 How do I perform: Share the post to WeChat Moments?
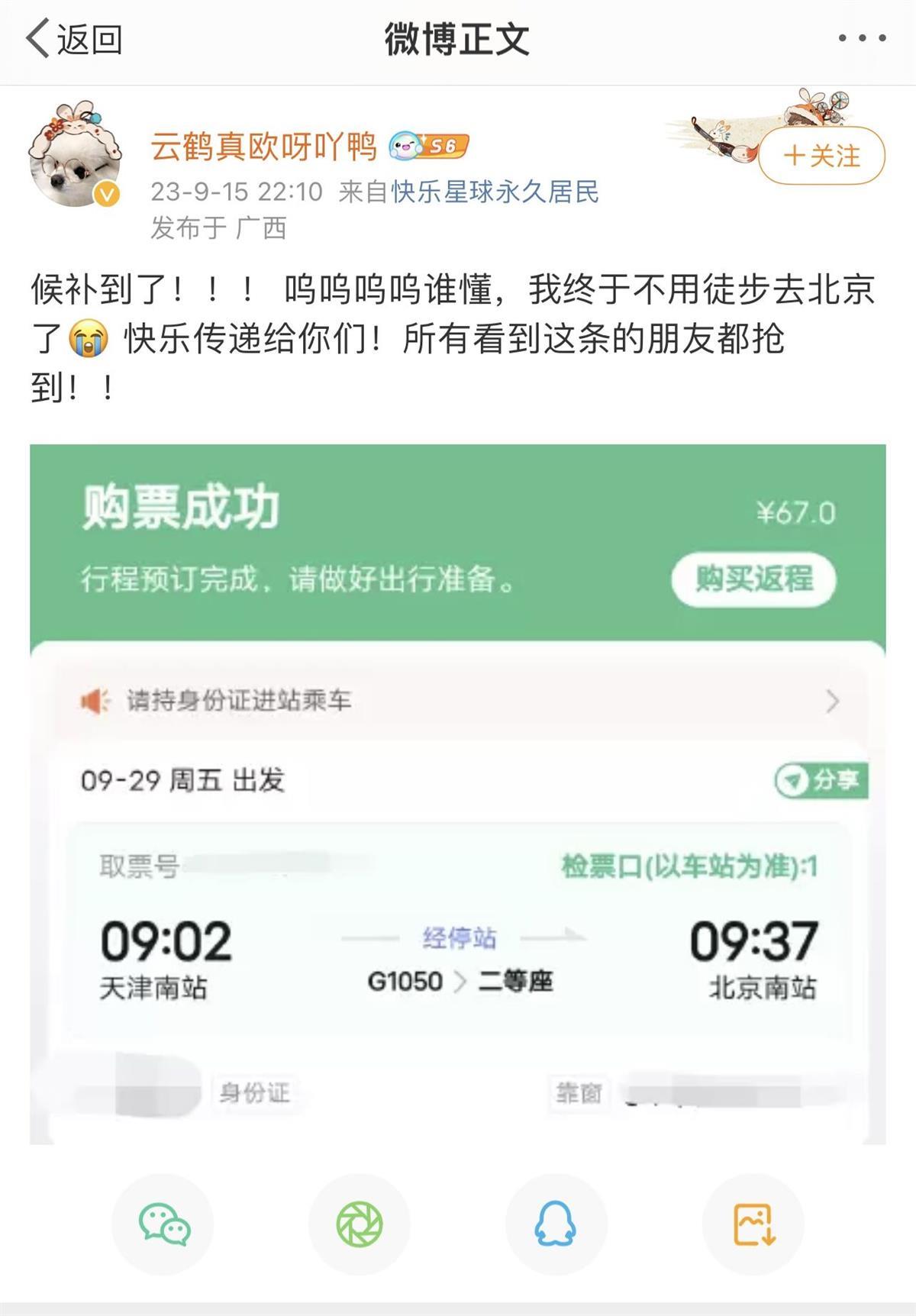click(360, 1224)
